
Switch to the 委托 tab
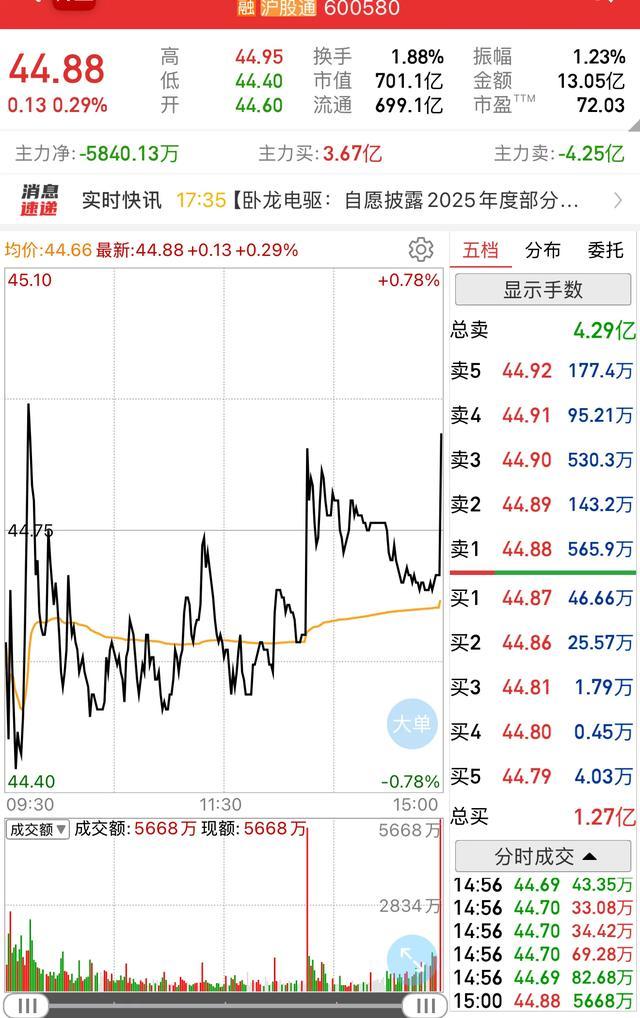(x=605, y=250)
